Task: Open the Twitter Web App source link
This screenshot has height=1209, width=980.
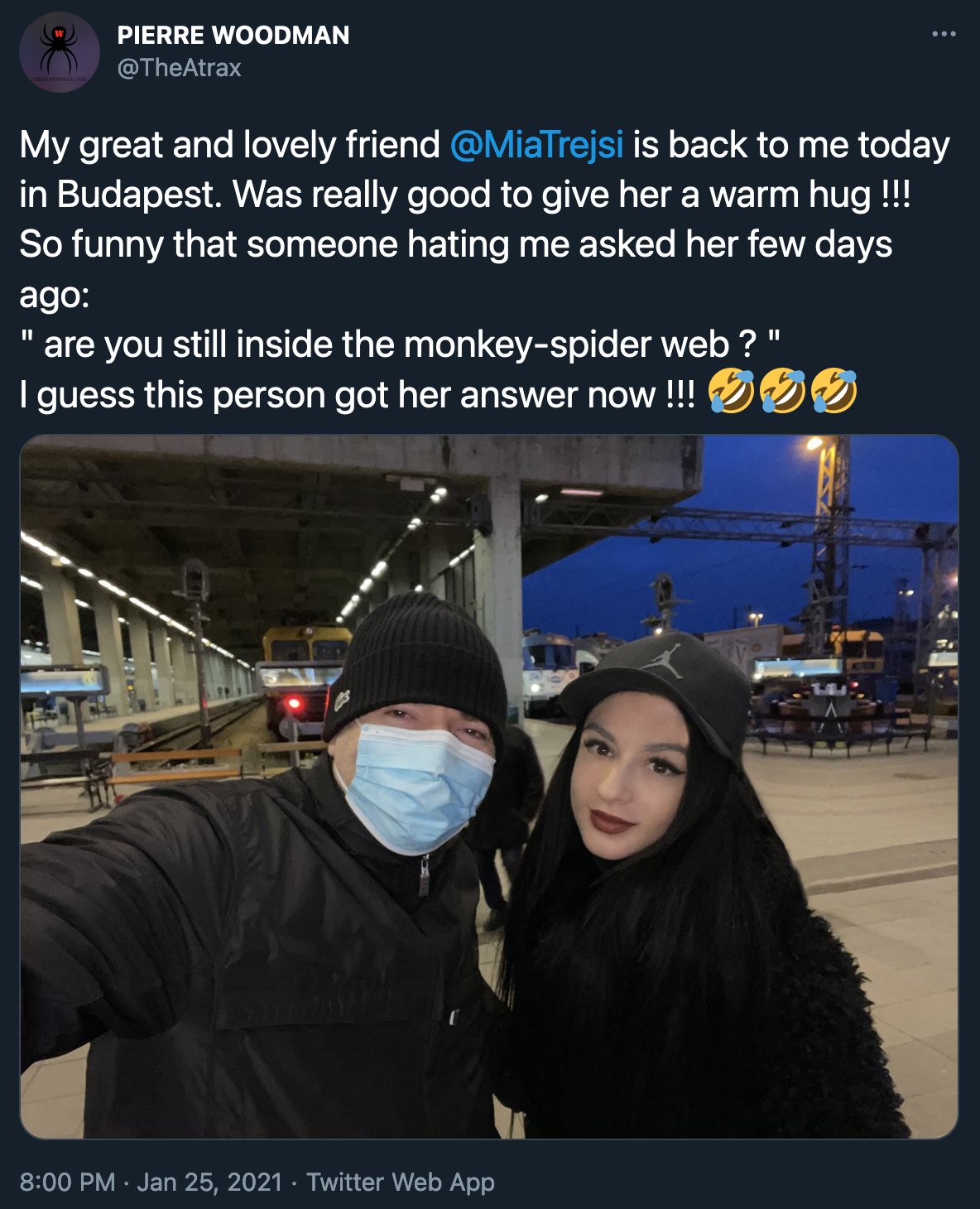Action: pyautogui.click(x=401, y=1182)
